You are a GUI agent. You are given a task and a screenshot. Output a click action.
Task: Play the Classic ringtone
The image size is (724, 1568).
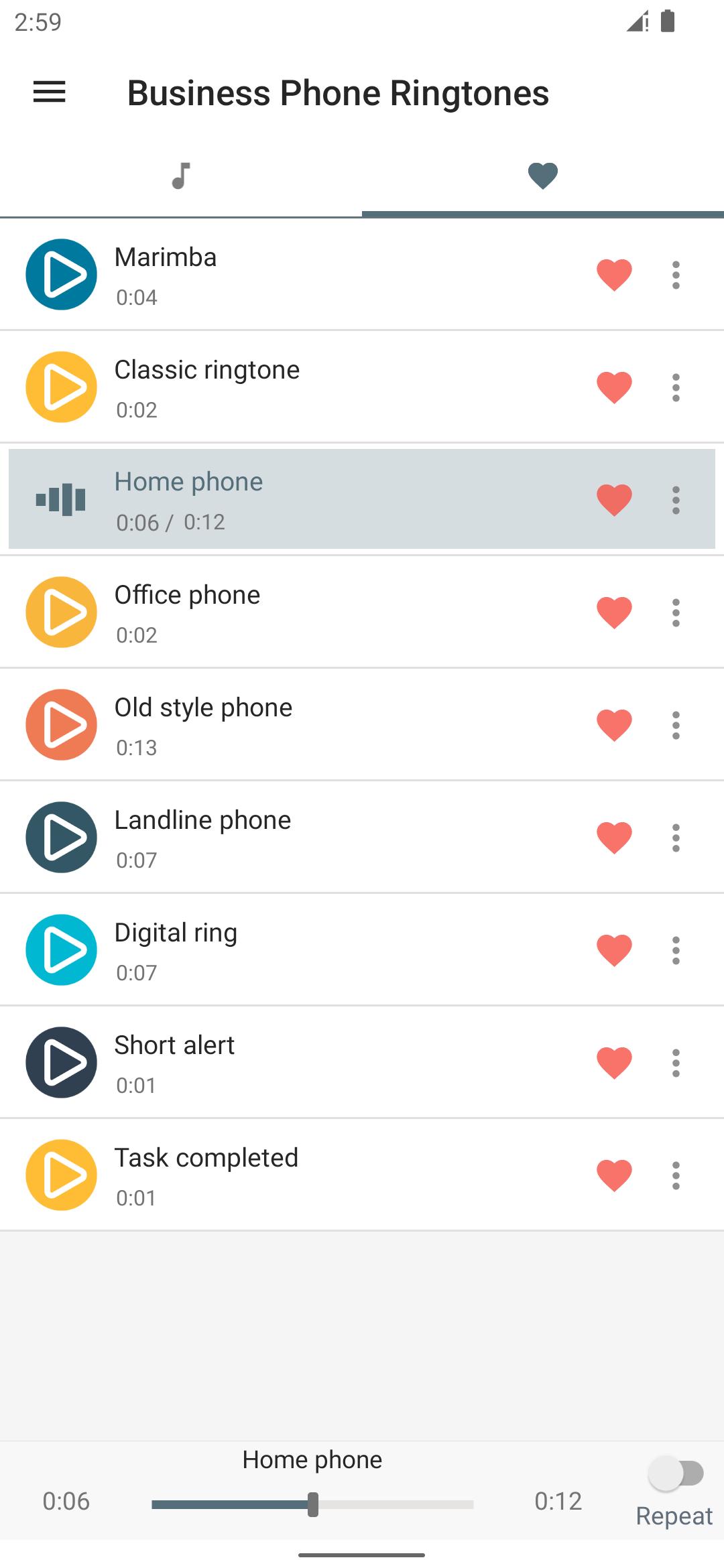tap(61, 387)
